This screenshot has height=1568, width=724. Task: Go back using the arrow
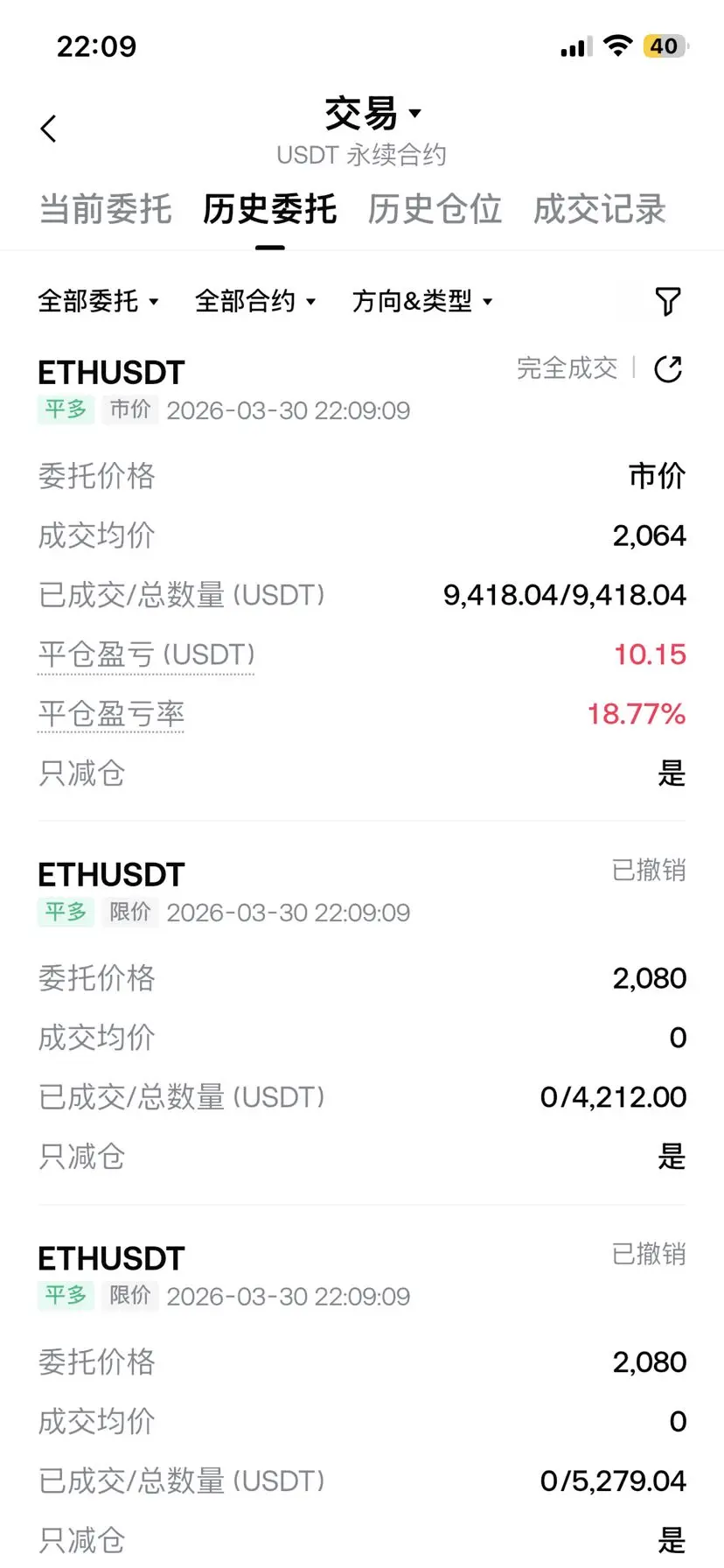point(49,129)
